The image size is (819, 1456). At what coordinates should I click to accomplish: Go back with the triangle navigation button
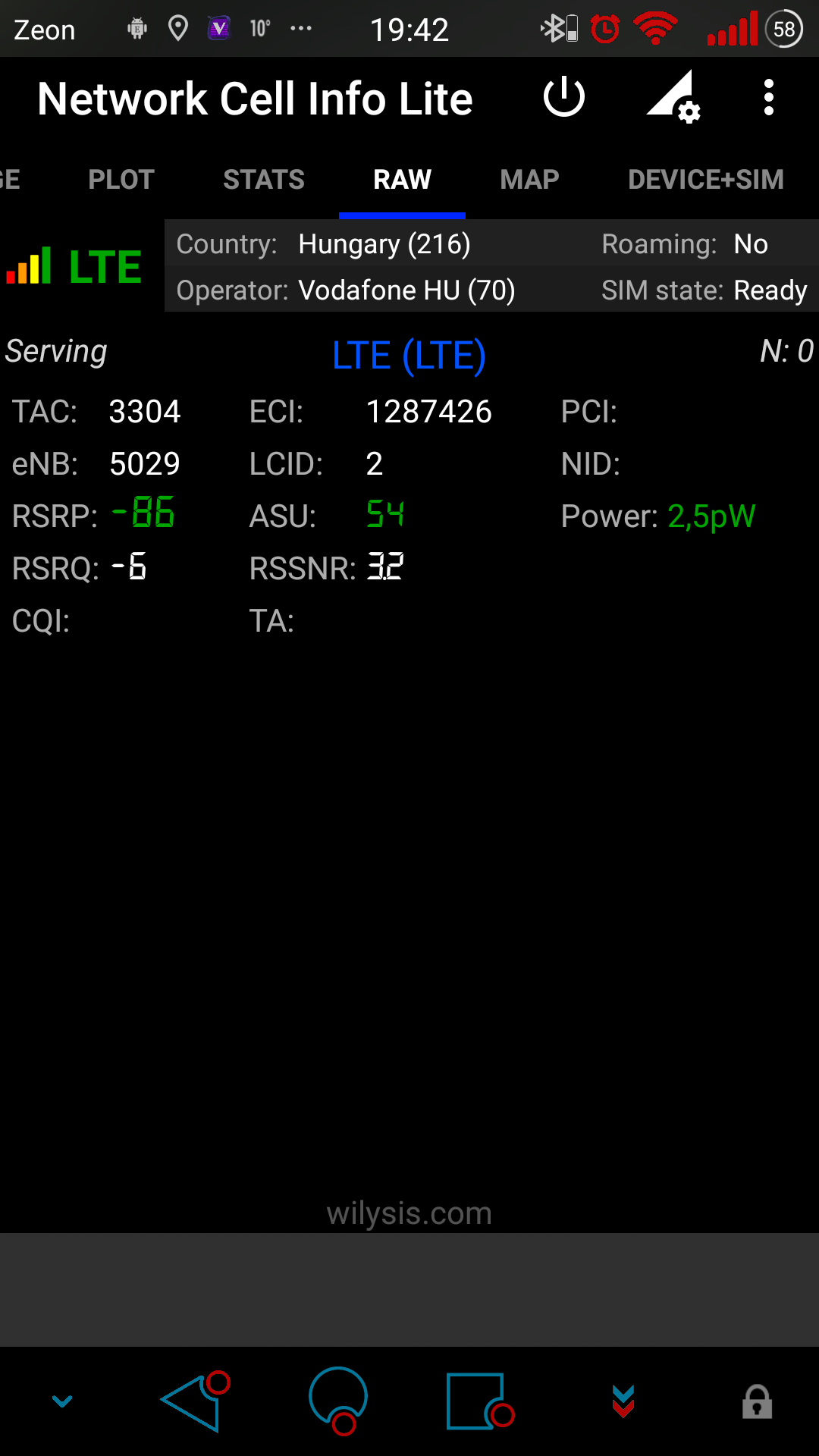[x=195, y=1401]
